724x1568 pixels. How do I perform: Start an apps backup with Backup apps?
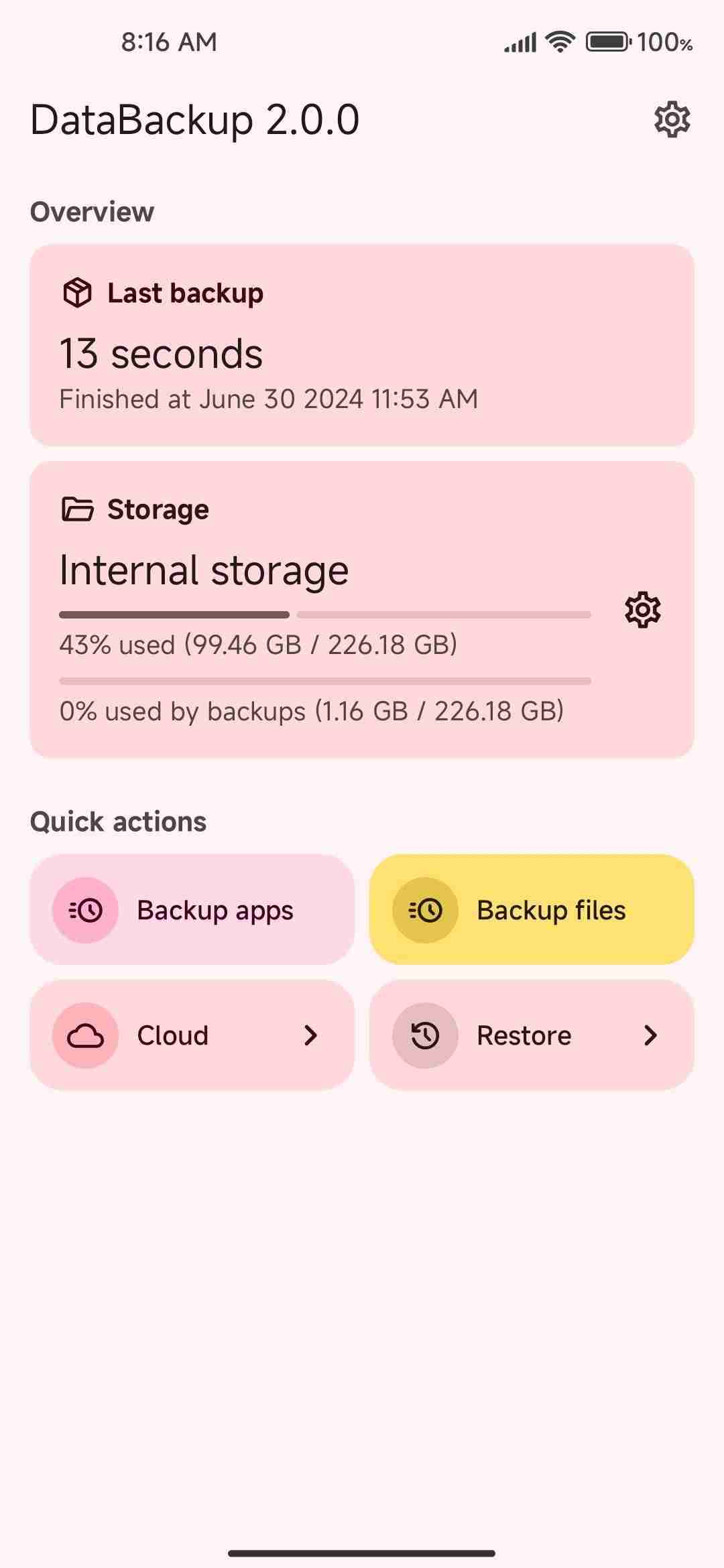[x=191, y=909]
